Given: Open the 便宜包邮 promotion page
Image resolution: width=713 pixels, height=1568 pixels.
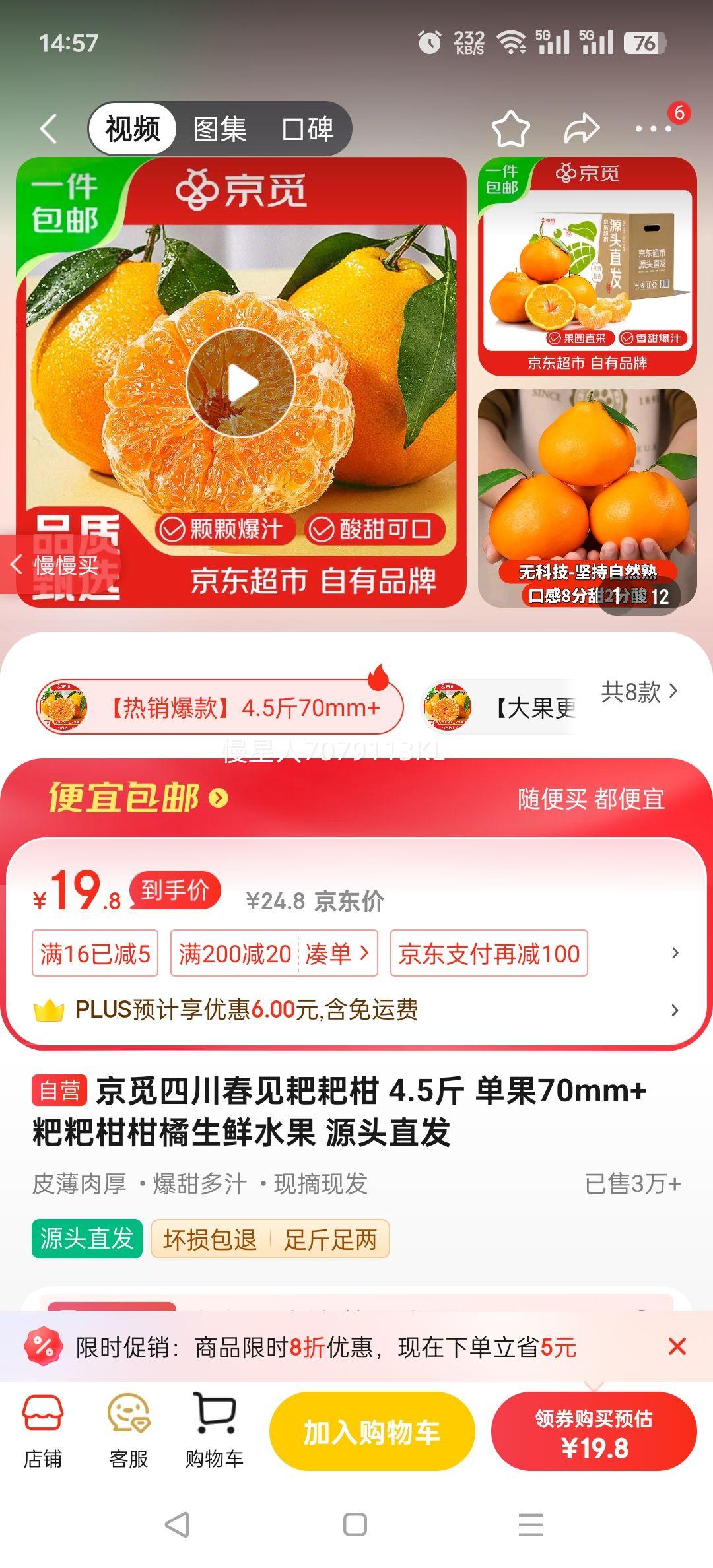Looking at the screenshot, I should point(139,798).
